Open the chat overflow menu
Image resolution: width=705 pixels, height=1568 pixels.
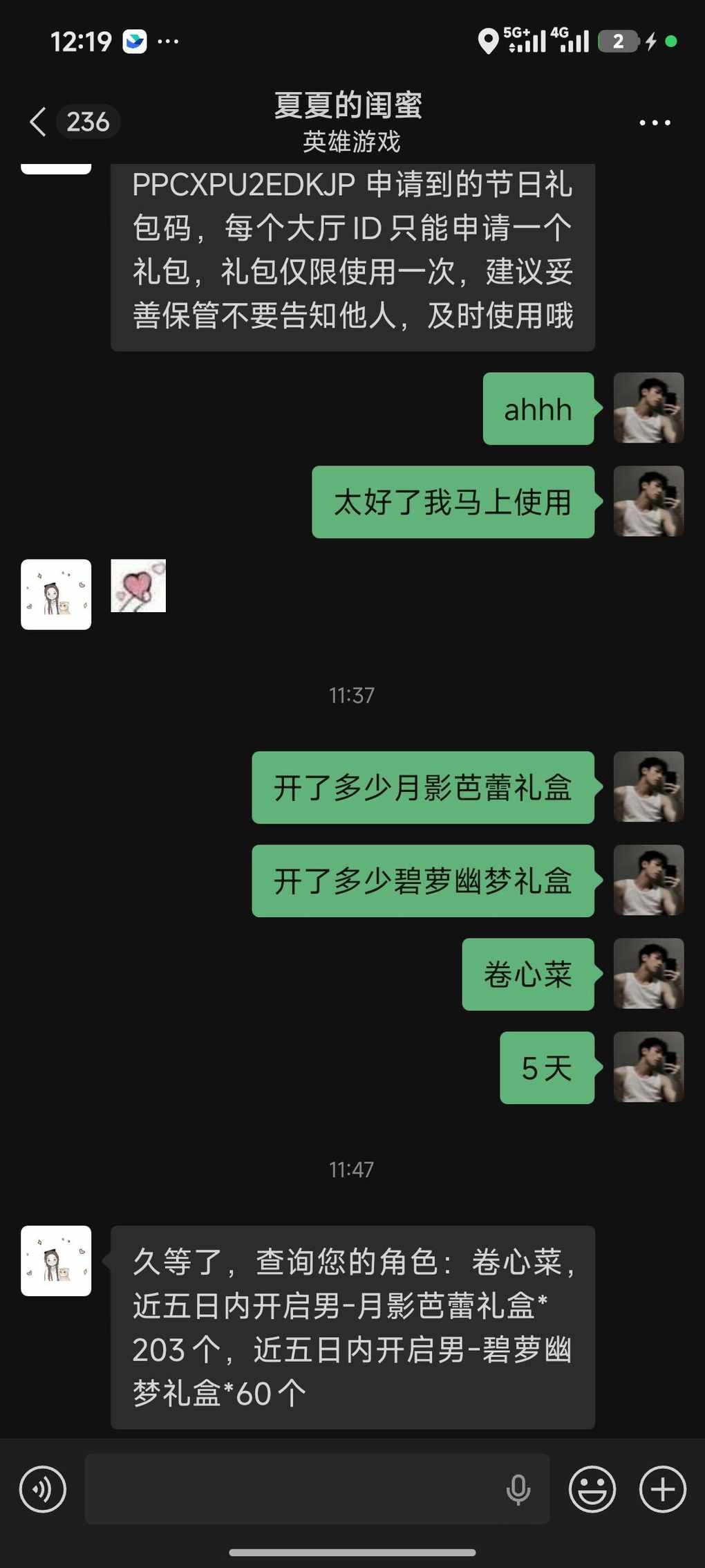pos(654,123)
